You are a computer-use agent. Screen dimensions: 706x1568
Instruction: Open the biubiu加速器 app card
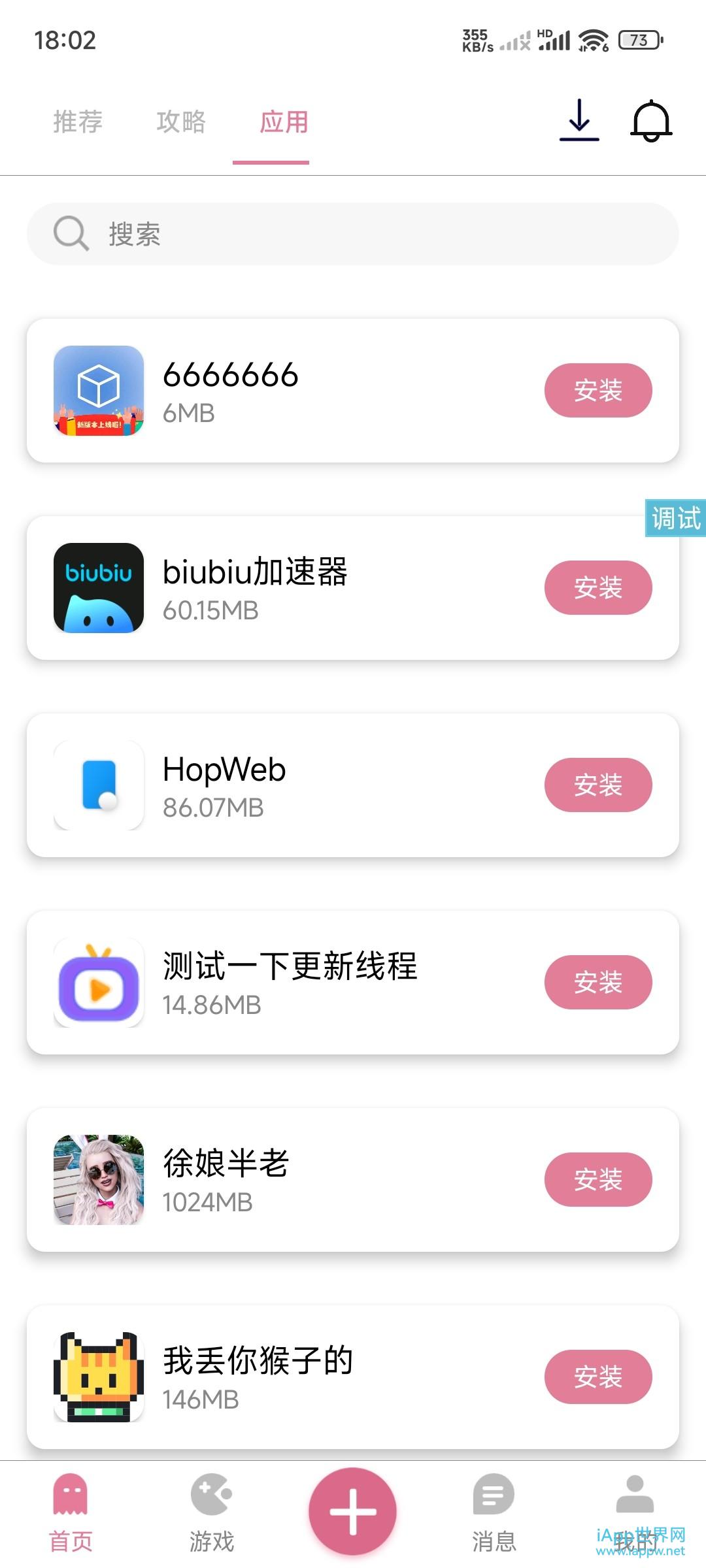pyautogui.click(x=327, y=588)
